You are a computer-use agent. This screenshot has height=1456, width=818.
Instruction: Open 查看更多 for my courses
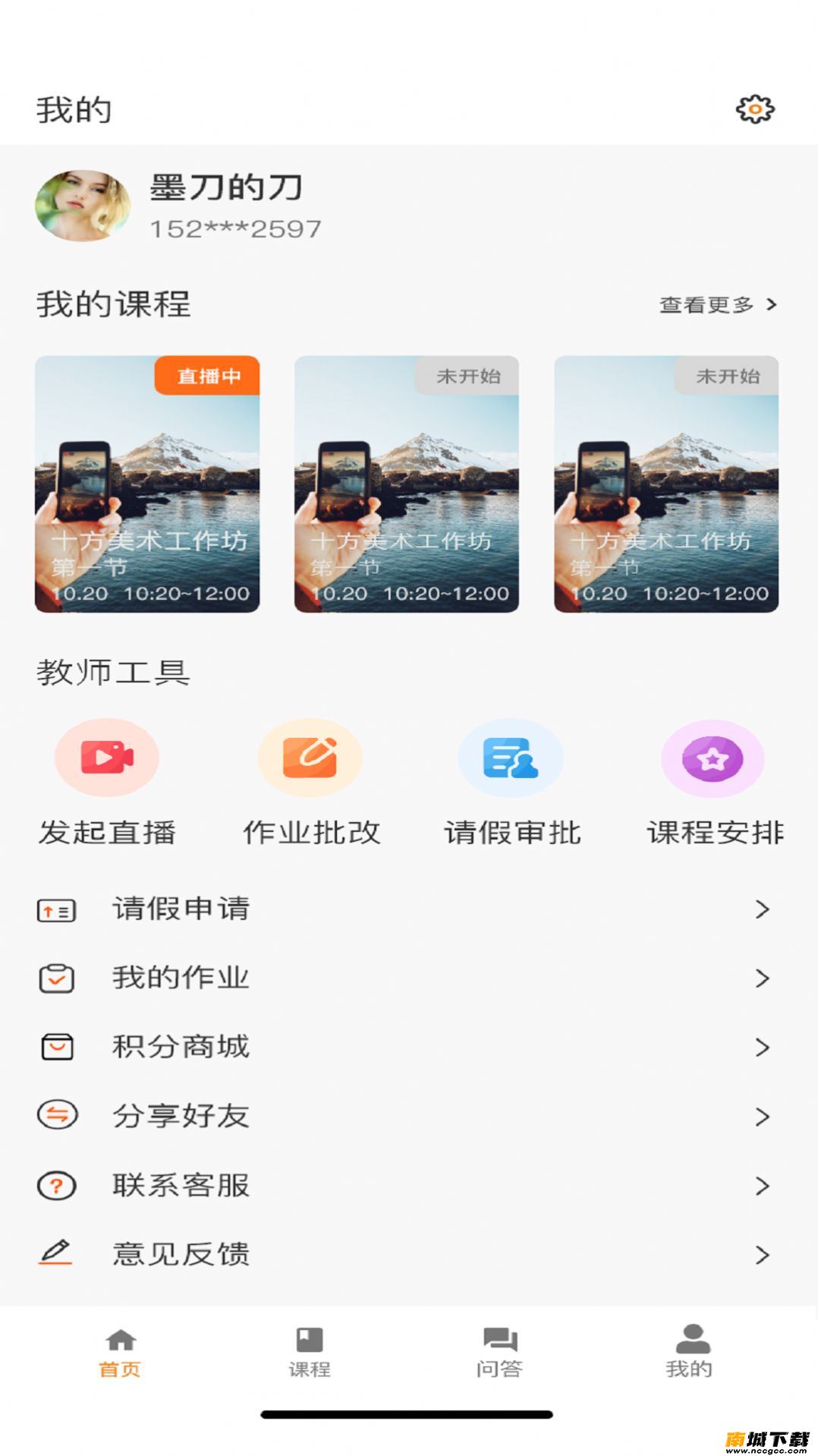[x=717, y=304]
